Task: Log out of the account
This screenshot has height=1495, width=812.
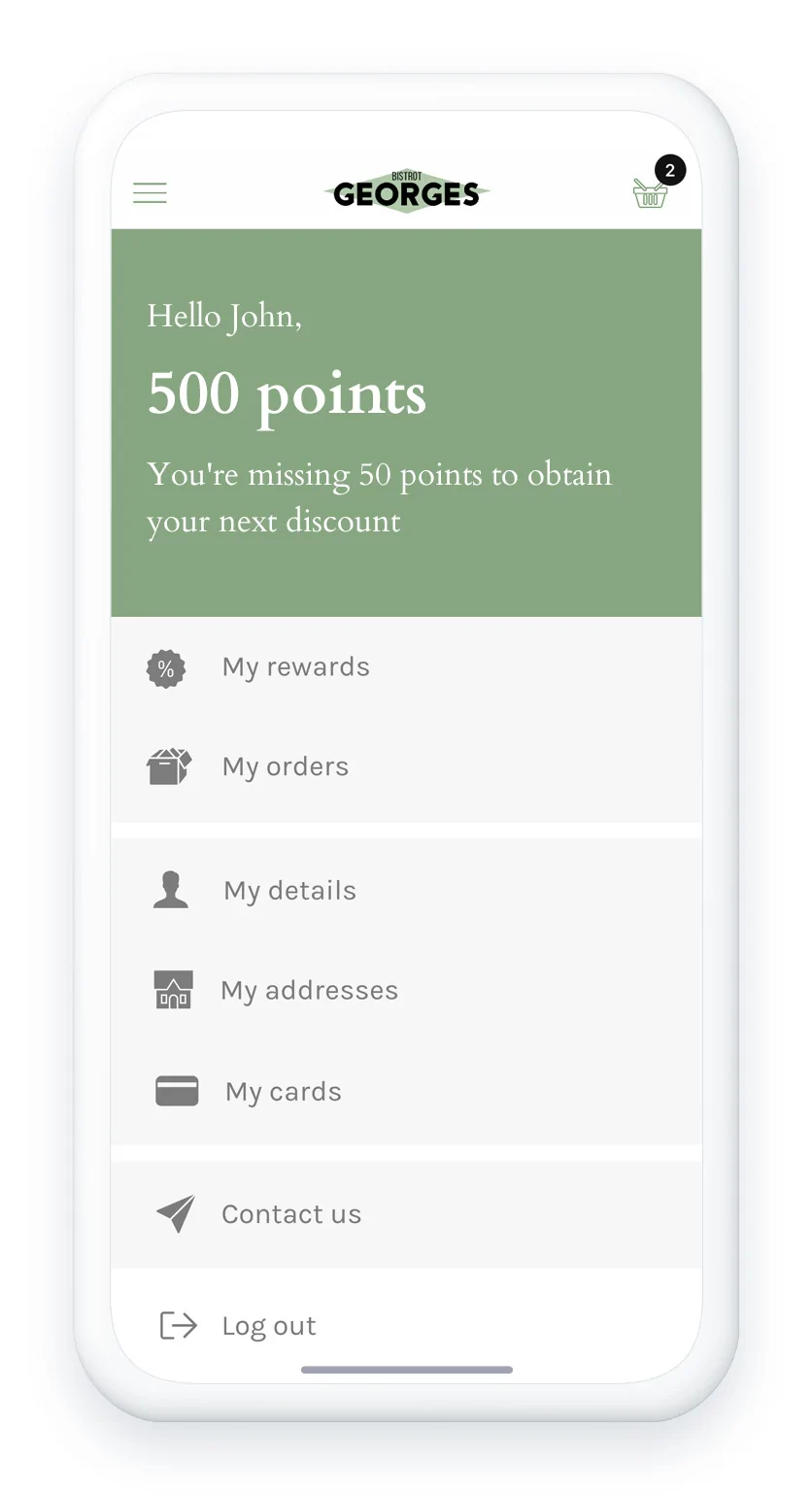Action: (268, 1326)
